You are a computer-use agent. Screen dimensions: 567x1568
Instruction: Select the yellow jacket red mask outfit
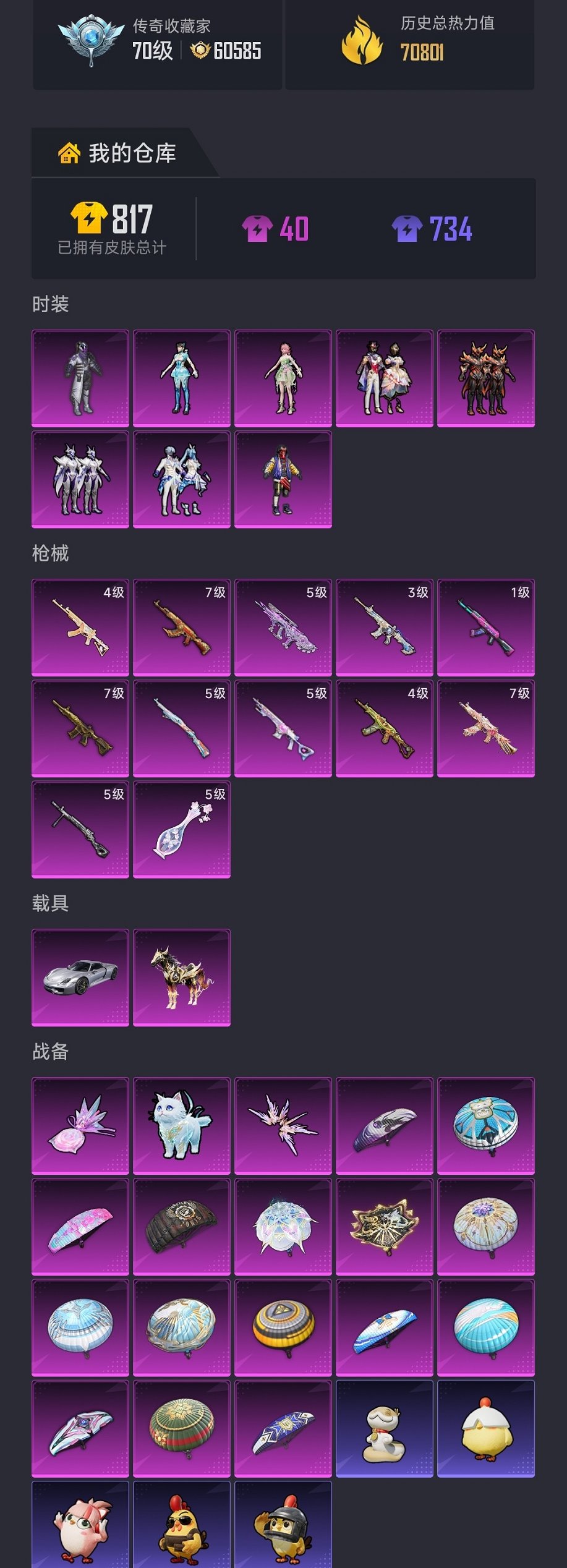click(283, 479)
